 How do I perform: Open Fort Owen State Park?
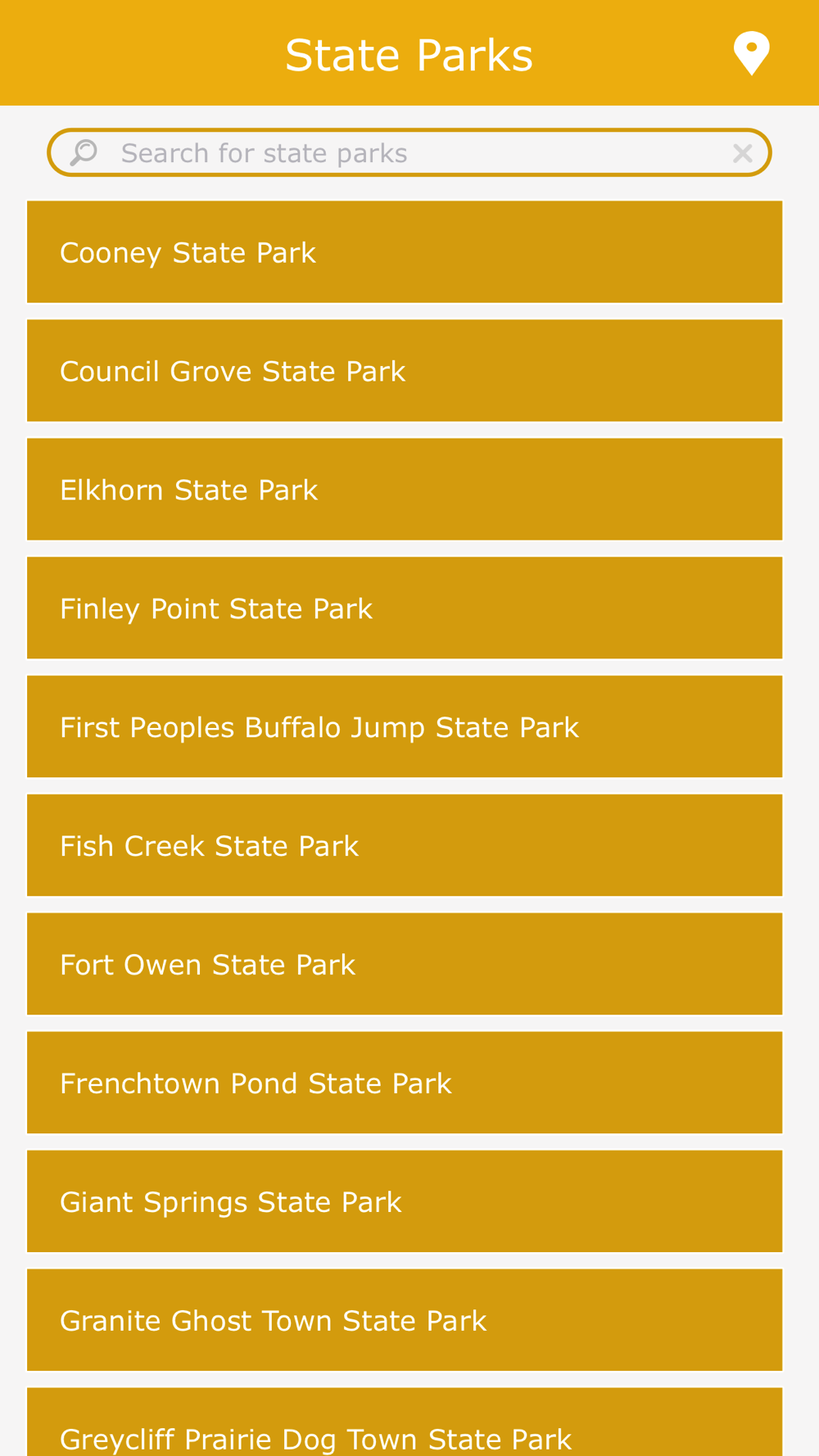coord(405,965)
